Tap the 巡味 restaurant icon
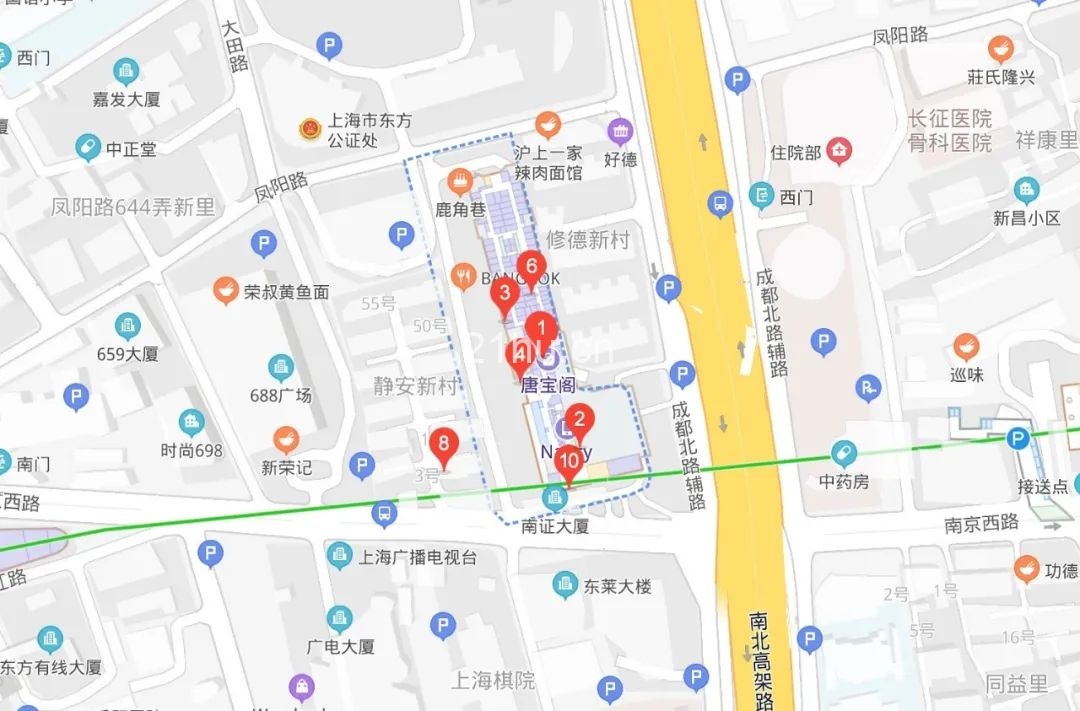This screenshot has width=1080, height=711. pos(966,347)
